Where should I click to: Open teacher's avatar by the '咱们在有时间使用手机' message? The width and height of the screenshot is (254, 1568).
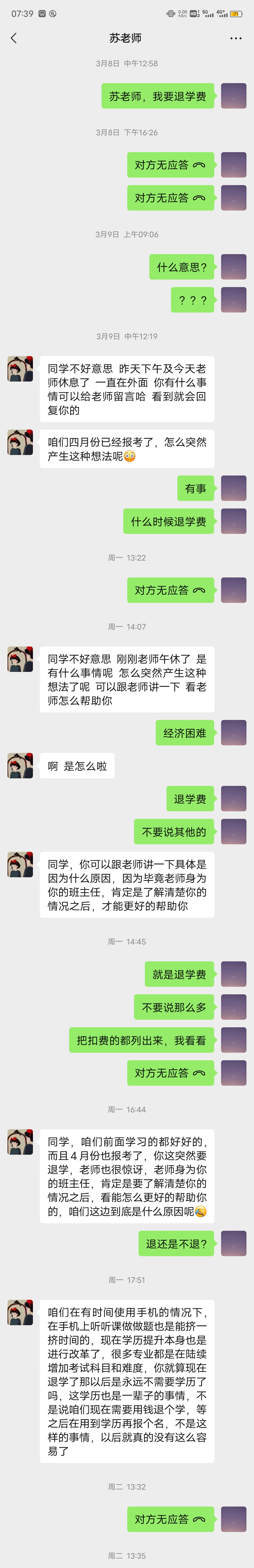point(20,1312)
